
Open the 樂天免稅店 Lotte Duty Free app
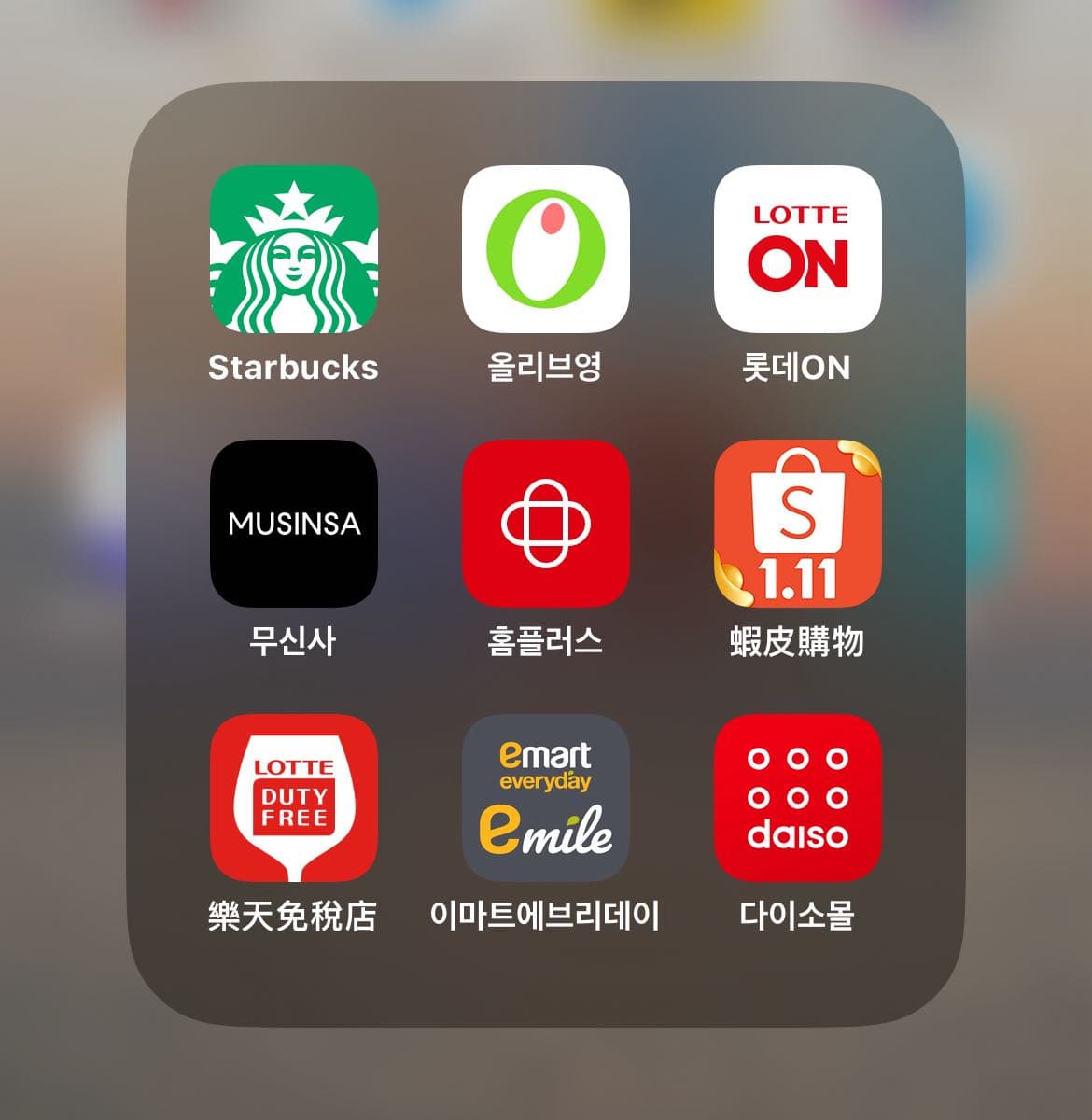coord(293,797)
